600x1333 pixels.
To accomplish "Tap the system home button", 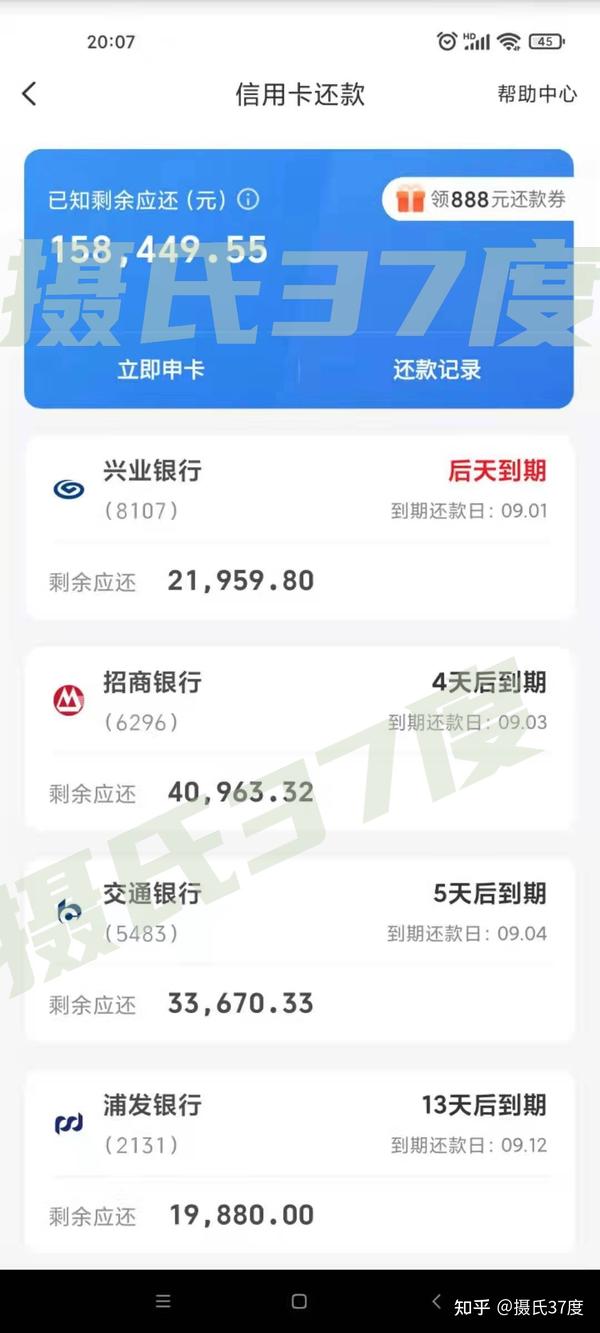I will [299, 1301].
